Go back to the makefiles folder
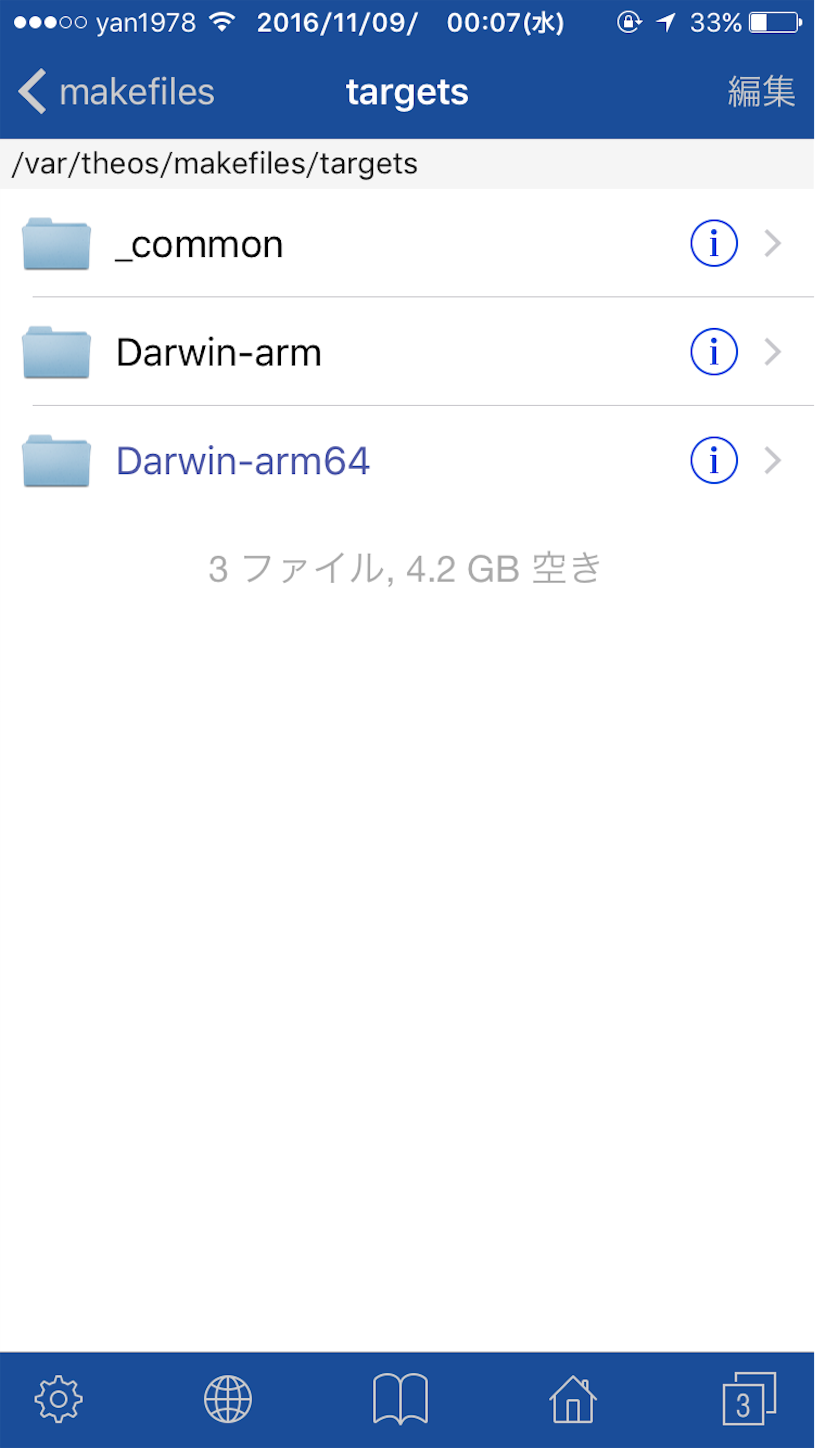The width and height of the screenshot is (815, 1448). click(115, 92)
